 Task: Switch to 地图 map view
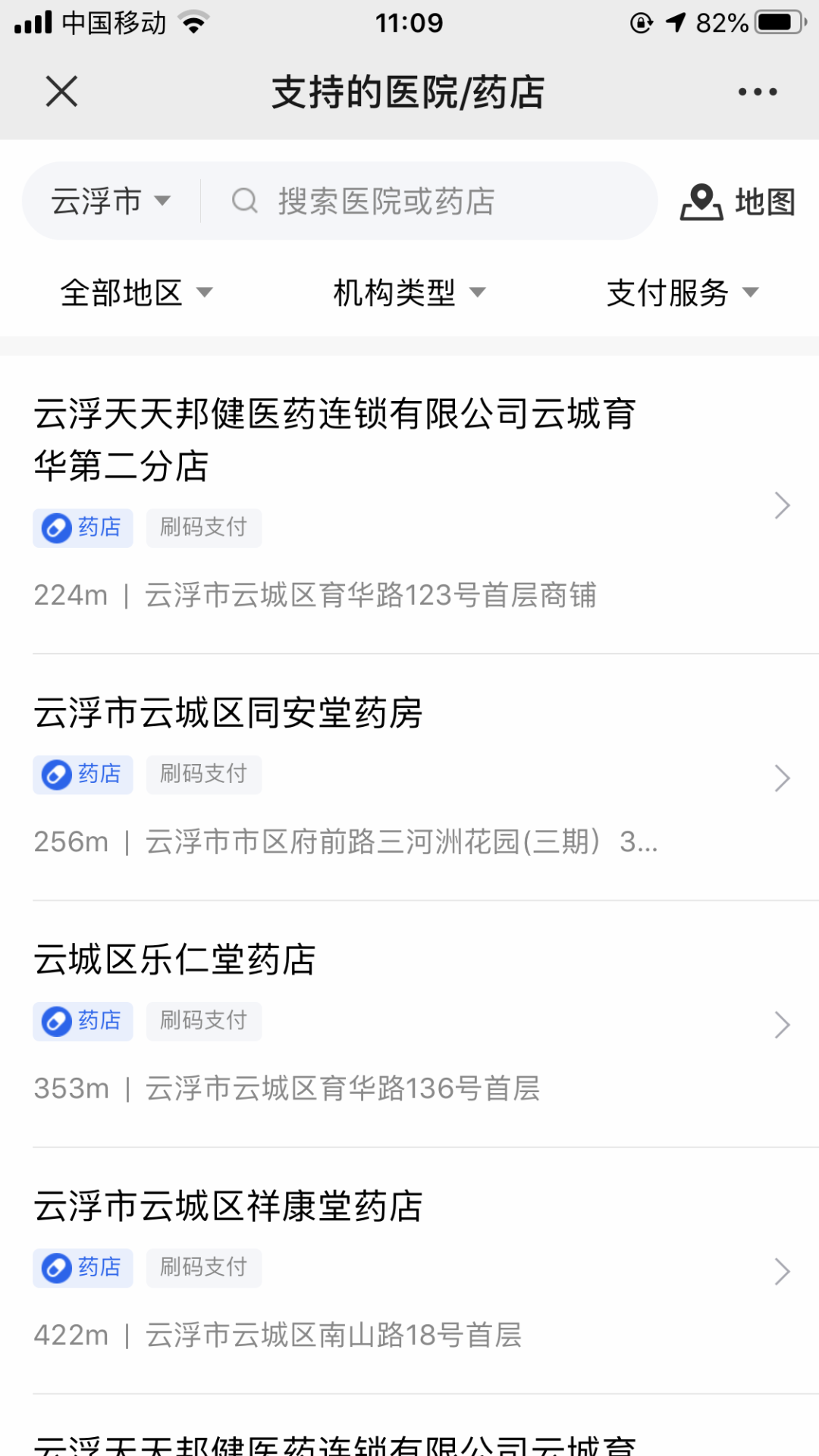tap(738, 202)
